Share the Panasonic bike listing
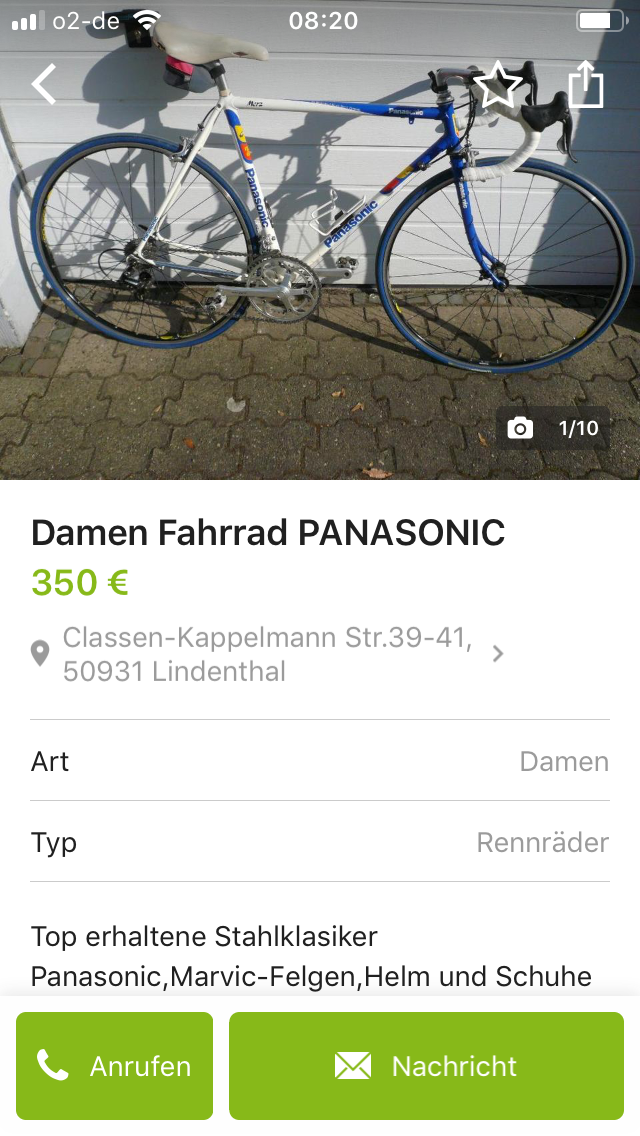 click(586, 85)
